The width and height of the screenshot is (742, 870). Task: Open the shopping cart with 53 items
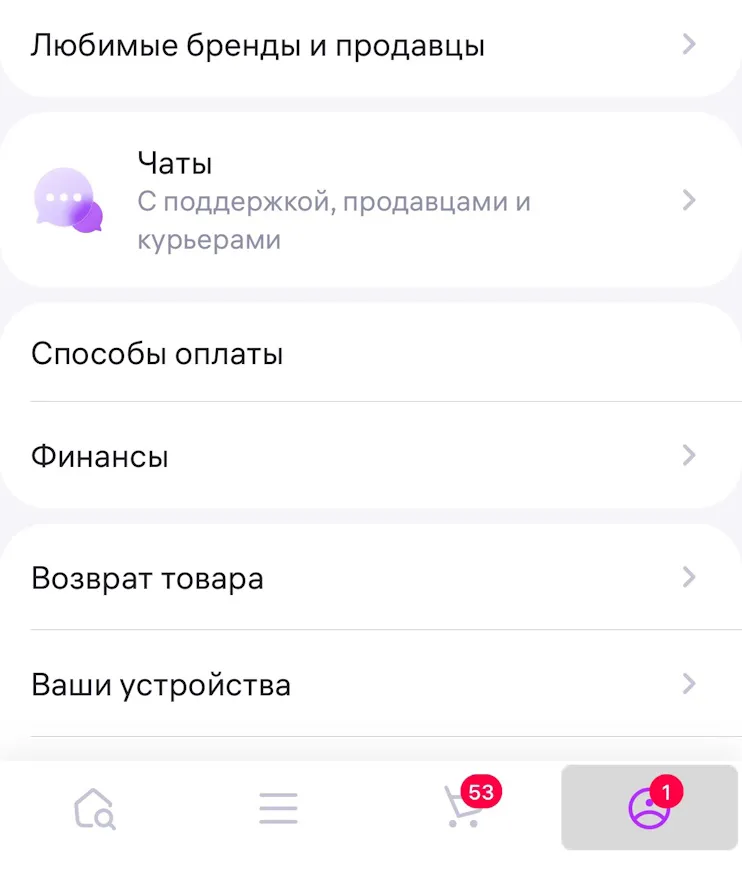(x=463, y=812)
